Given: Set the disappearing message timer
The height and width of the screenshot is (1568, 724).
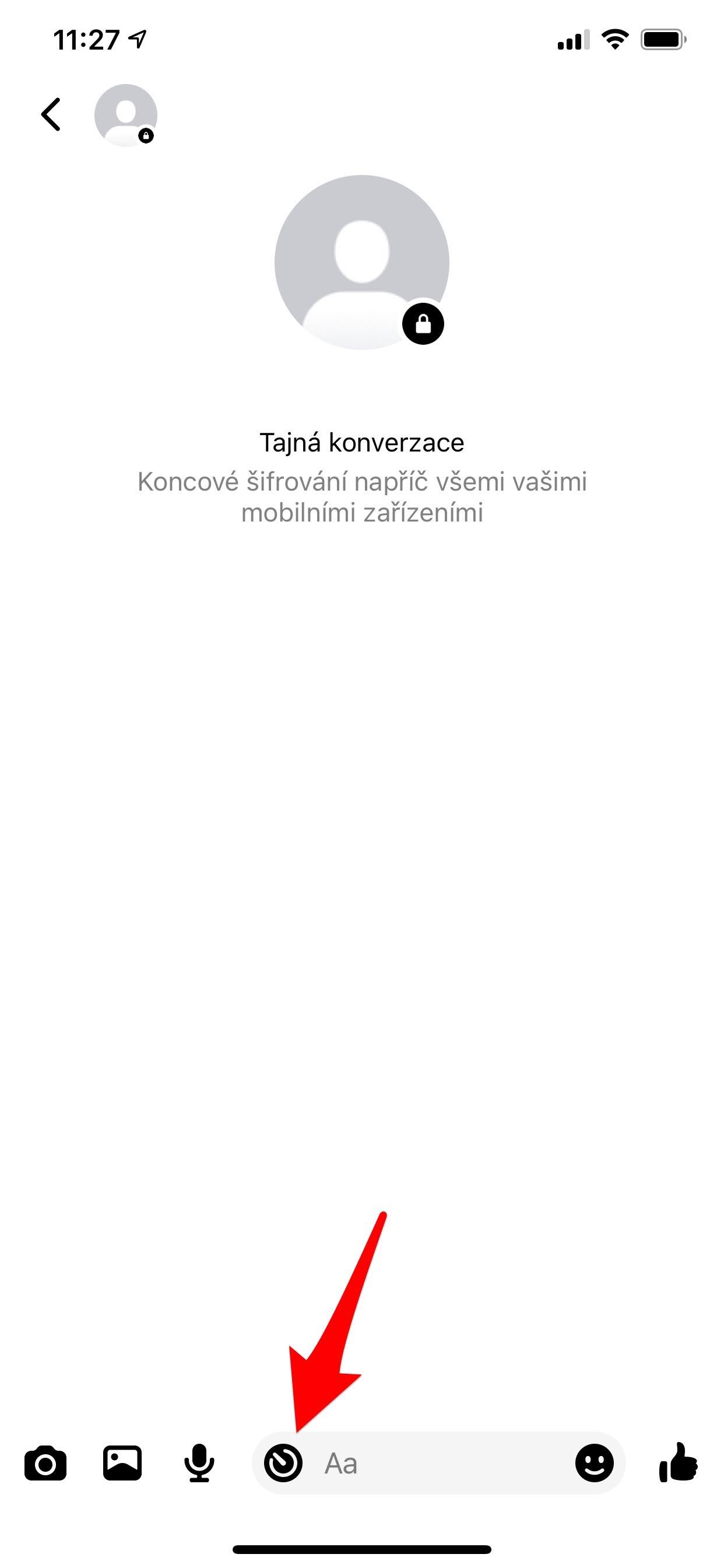Looking at the screenshot, I should 283,1464.
